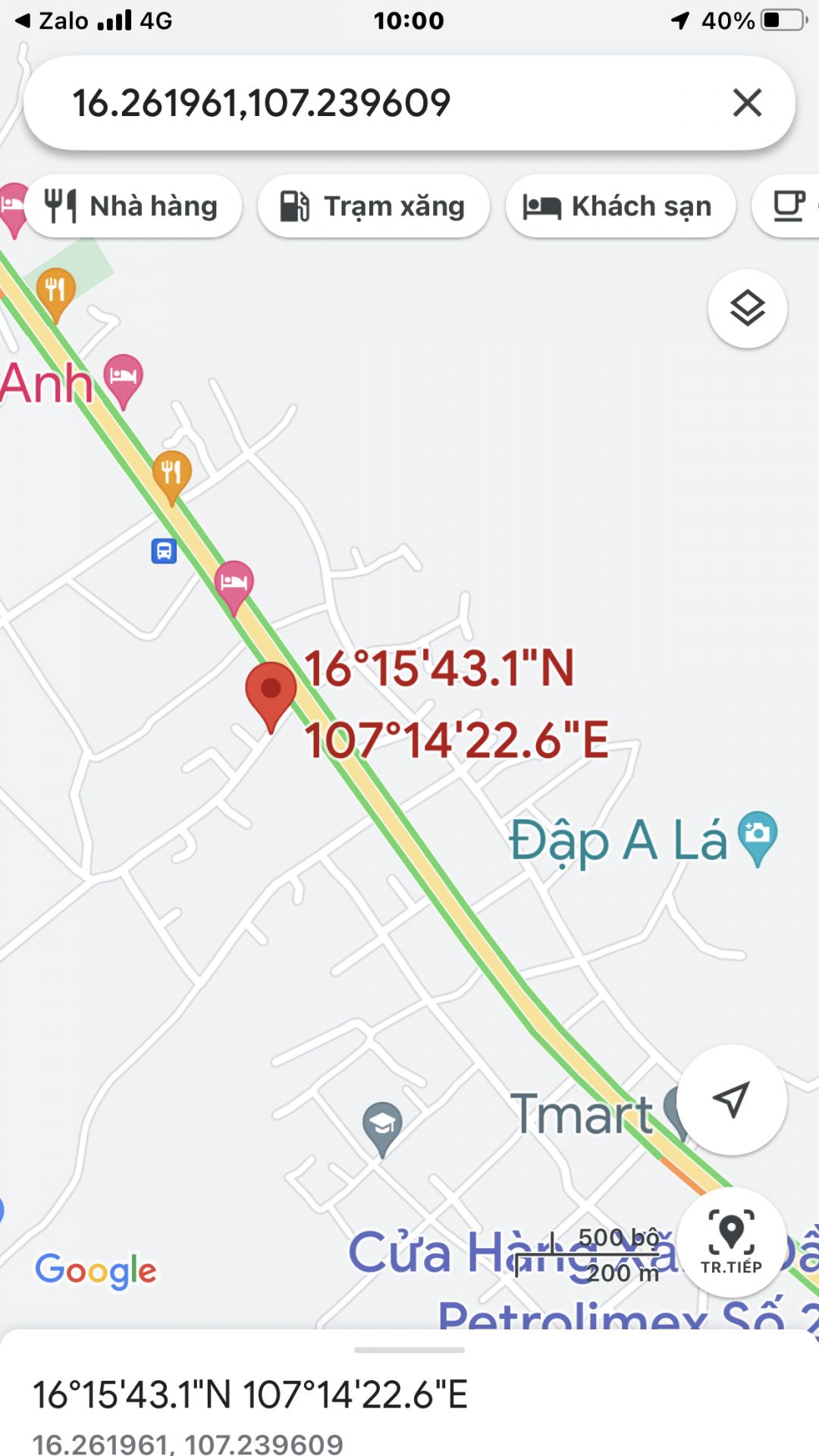Center map on my location
The image size is (819, 1456).
click(x=731, y=1100)
